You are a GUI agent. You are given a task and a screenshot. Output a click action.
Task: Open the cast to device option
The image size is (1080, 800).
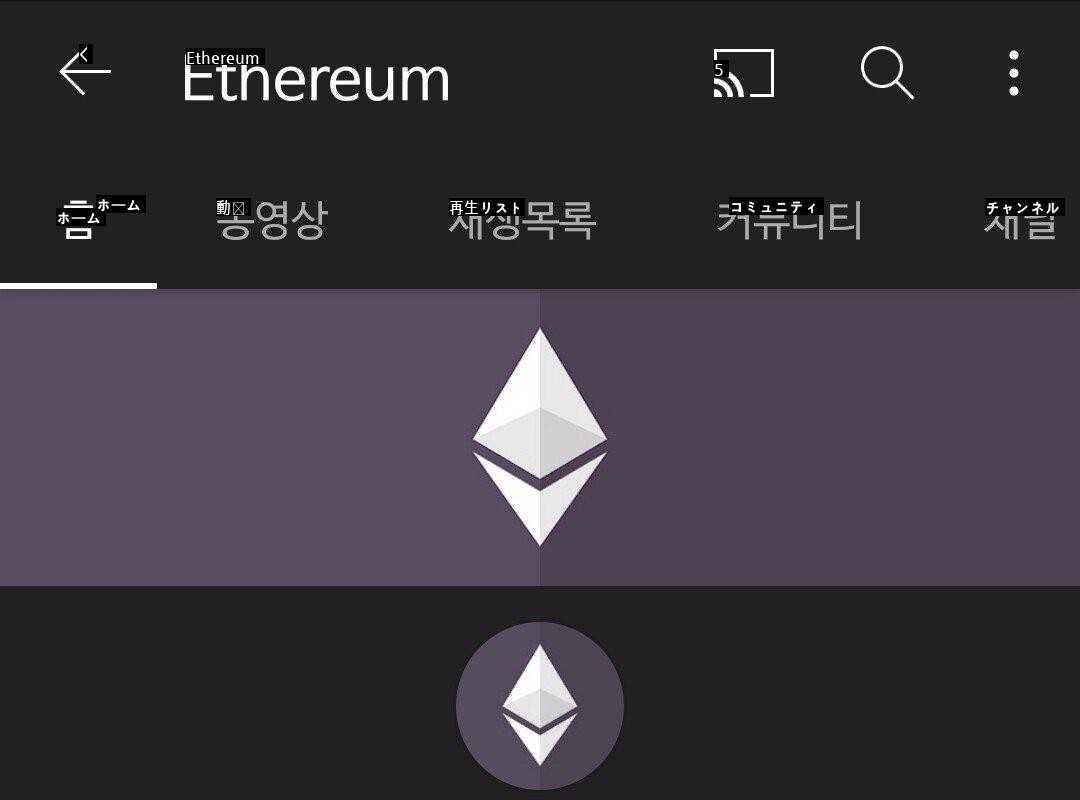[x=744, y=73]
